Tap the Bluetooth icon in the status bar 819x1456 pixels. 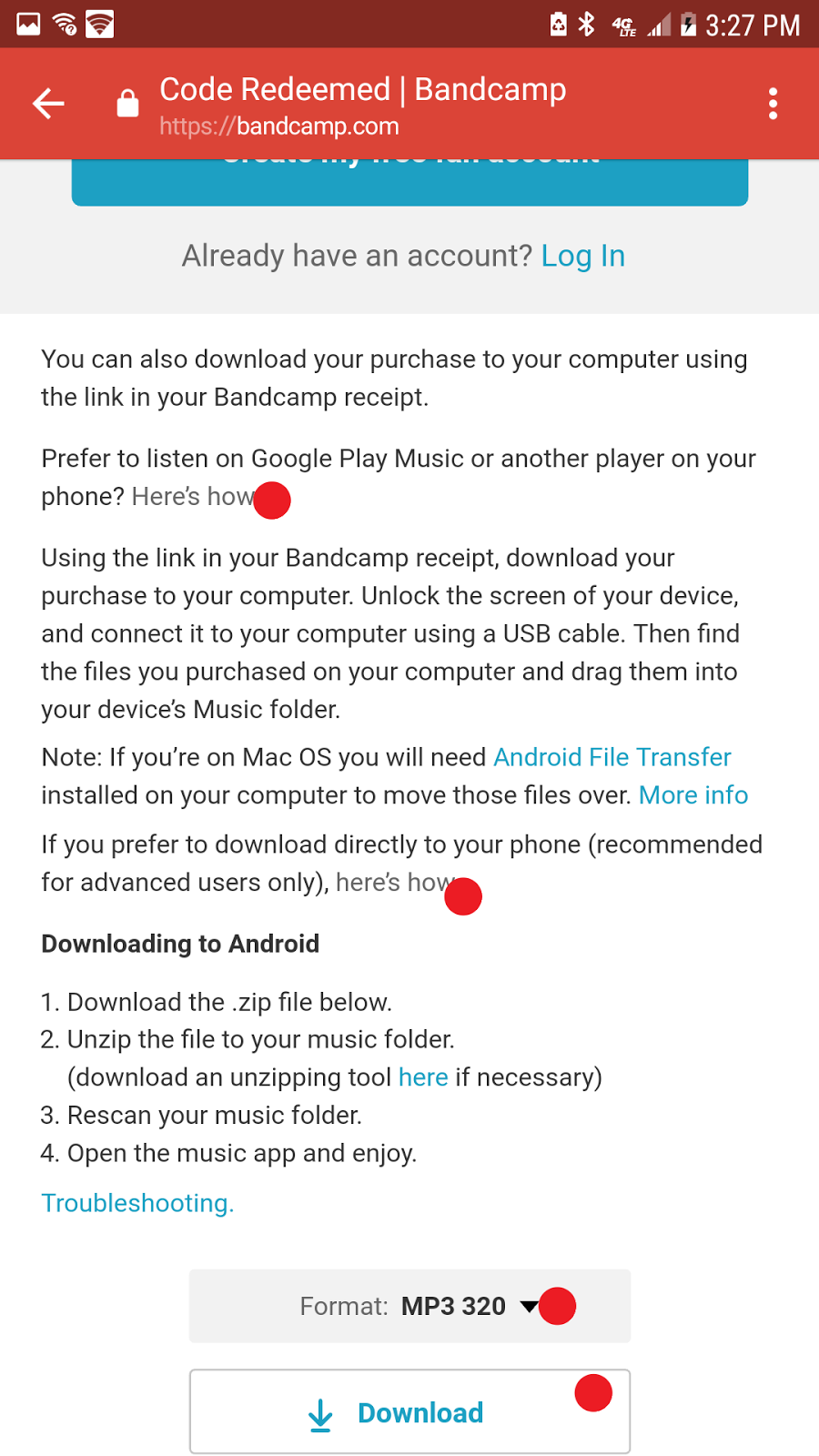[586, 25]
